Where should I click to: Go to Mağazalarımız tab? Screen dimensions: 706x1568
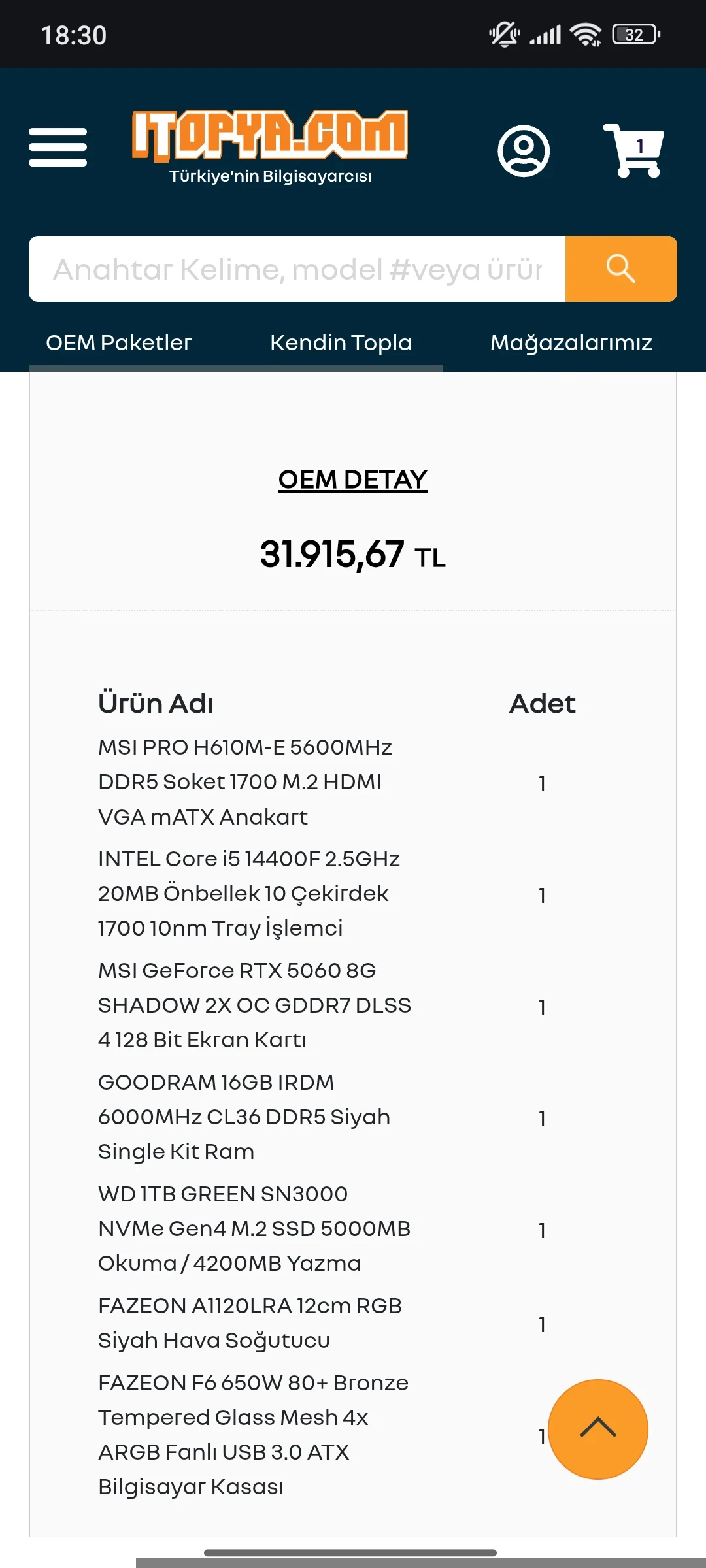(571, 343)
